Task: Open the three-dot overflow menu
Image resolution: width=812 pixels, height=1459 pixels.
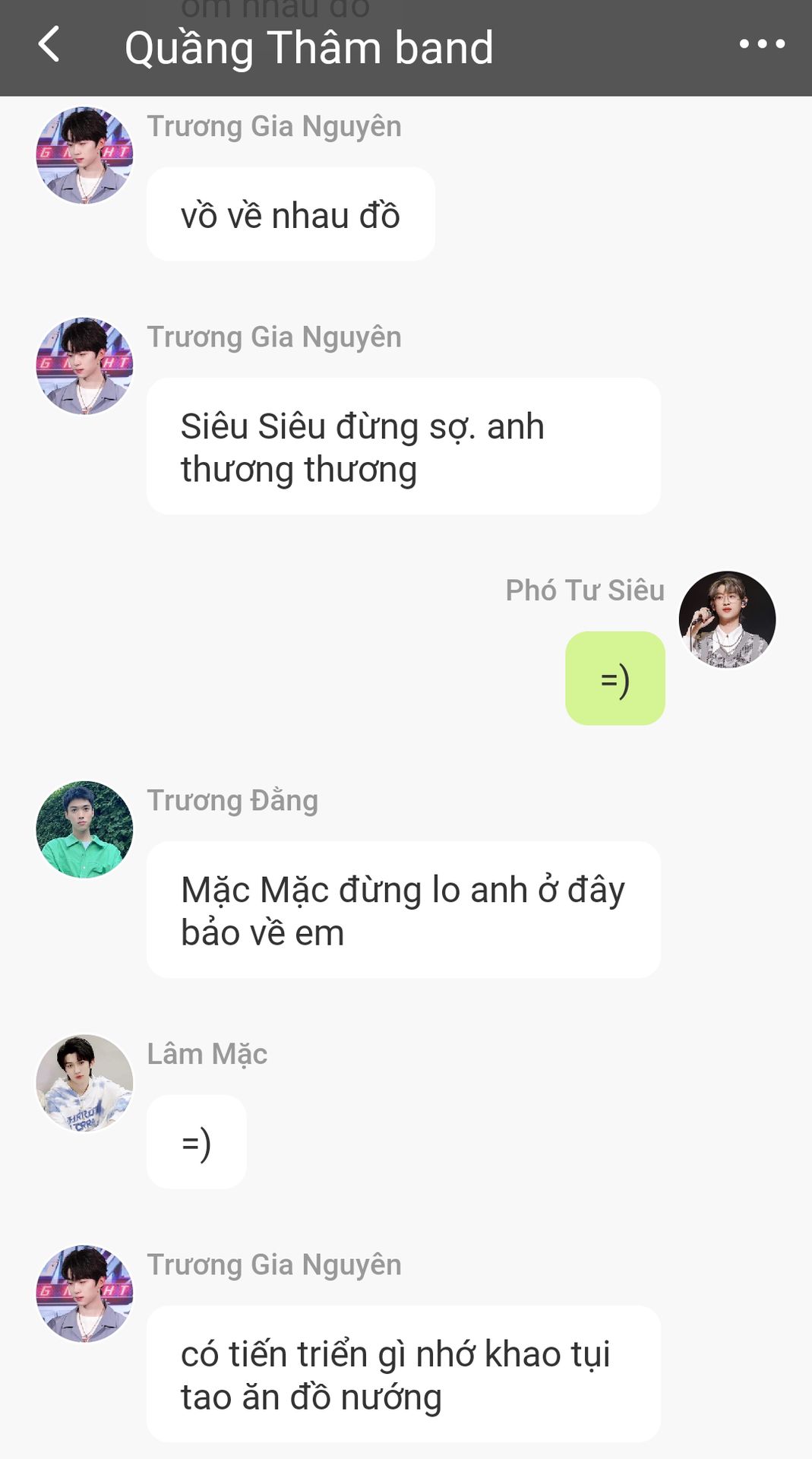Action: coord(762,45)
